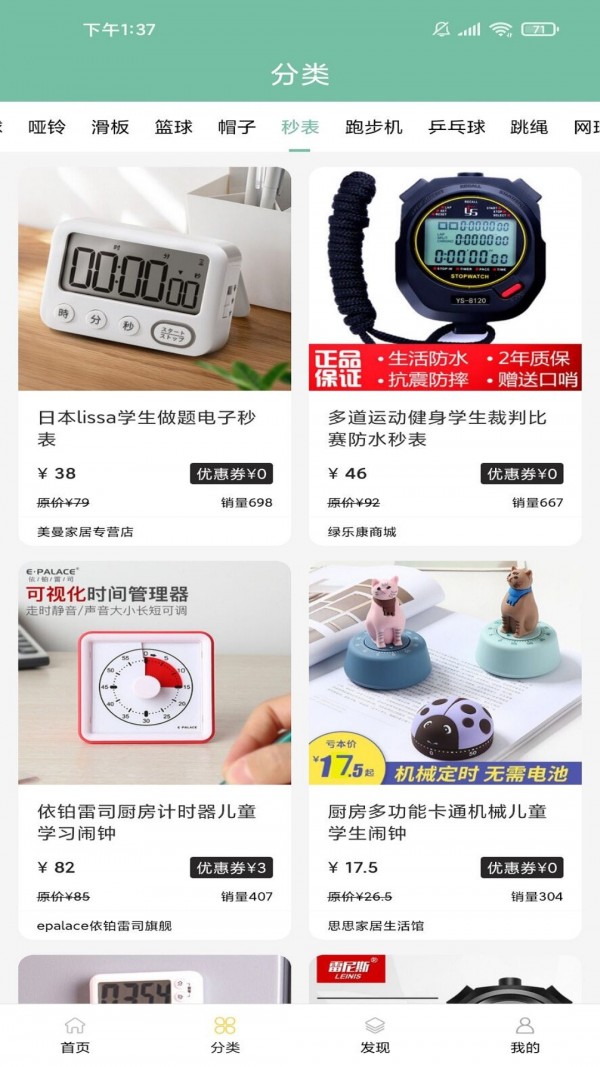The height and width of the screenshot is (1067, 600).
Task: Show 跑步机 category products
Action: tap(373, 127)
